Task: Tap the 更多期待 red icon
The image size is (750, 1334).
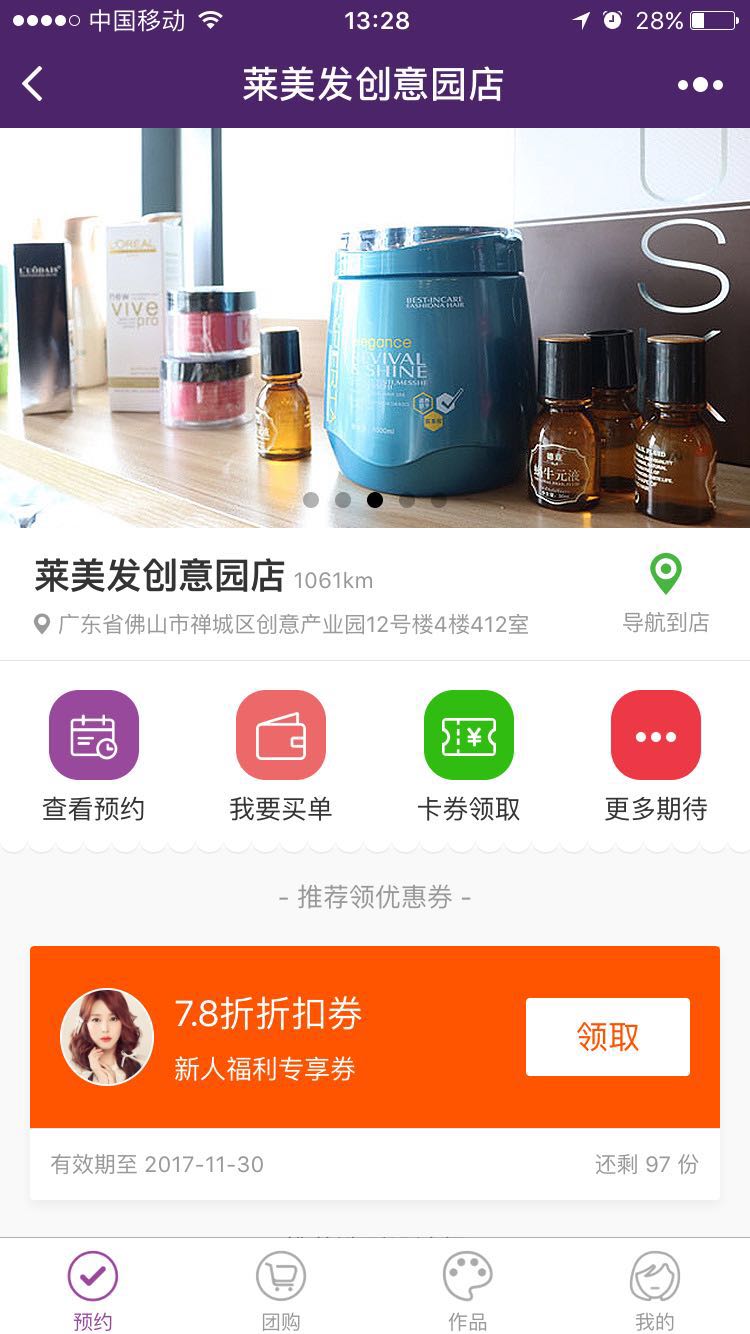Action: pyautogui.click(x=655, y=735)
